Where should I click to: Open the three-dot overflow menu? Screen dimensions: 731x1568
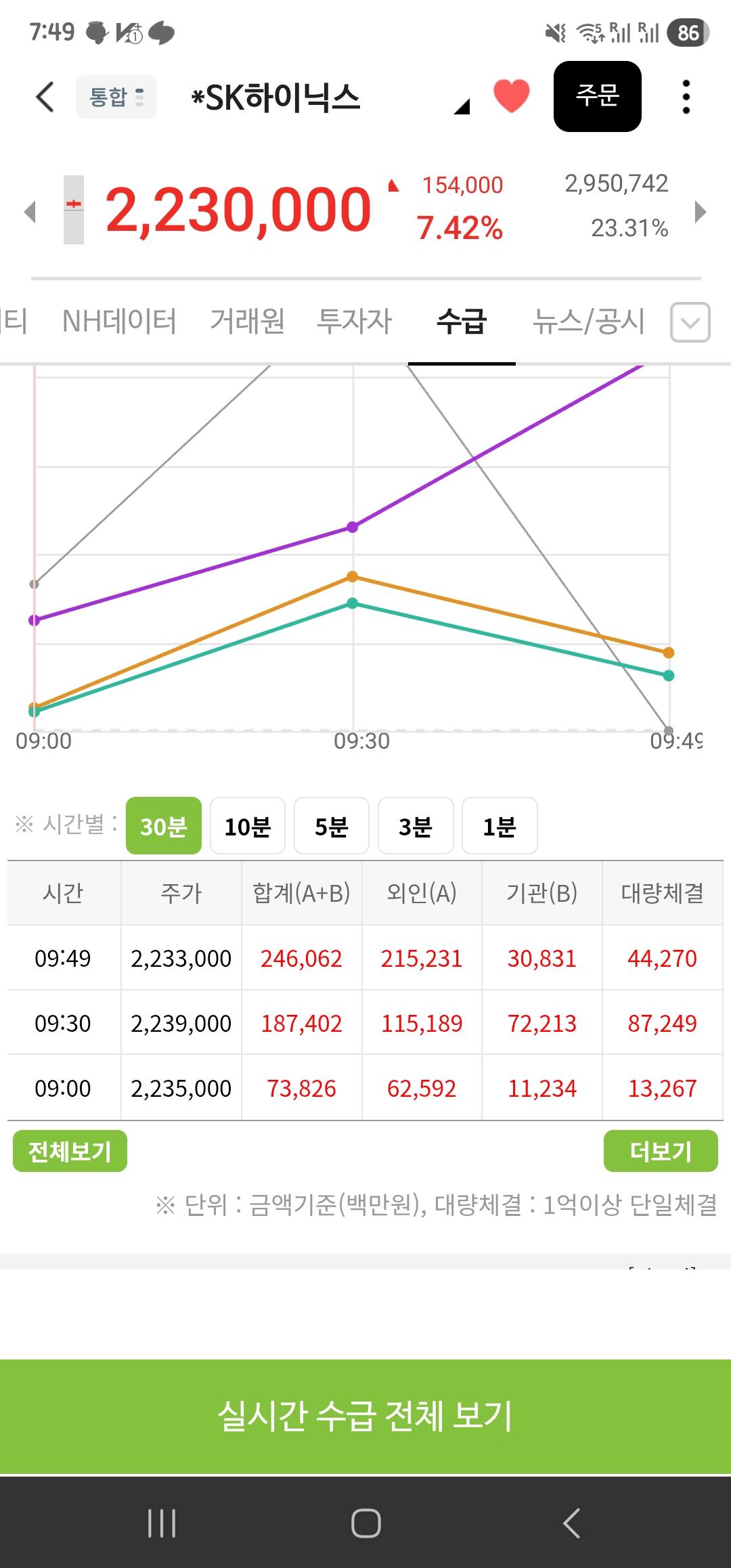coord(686,97)
